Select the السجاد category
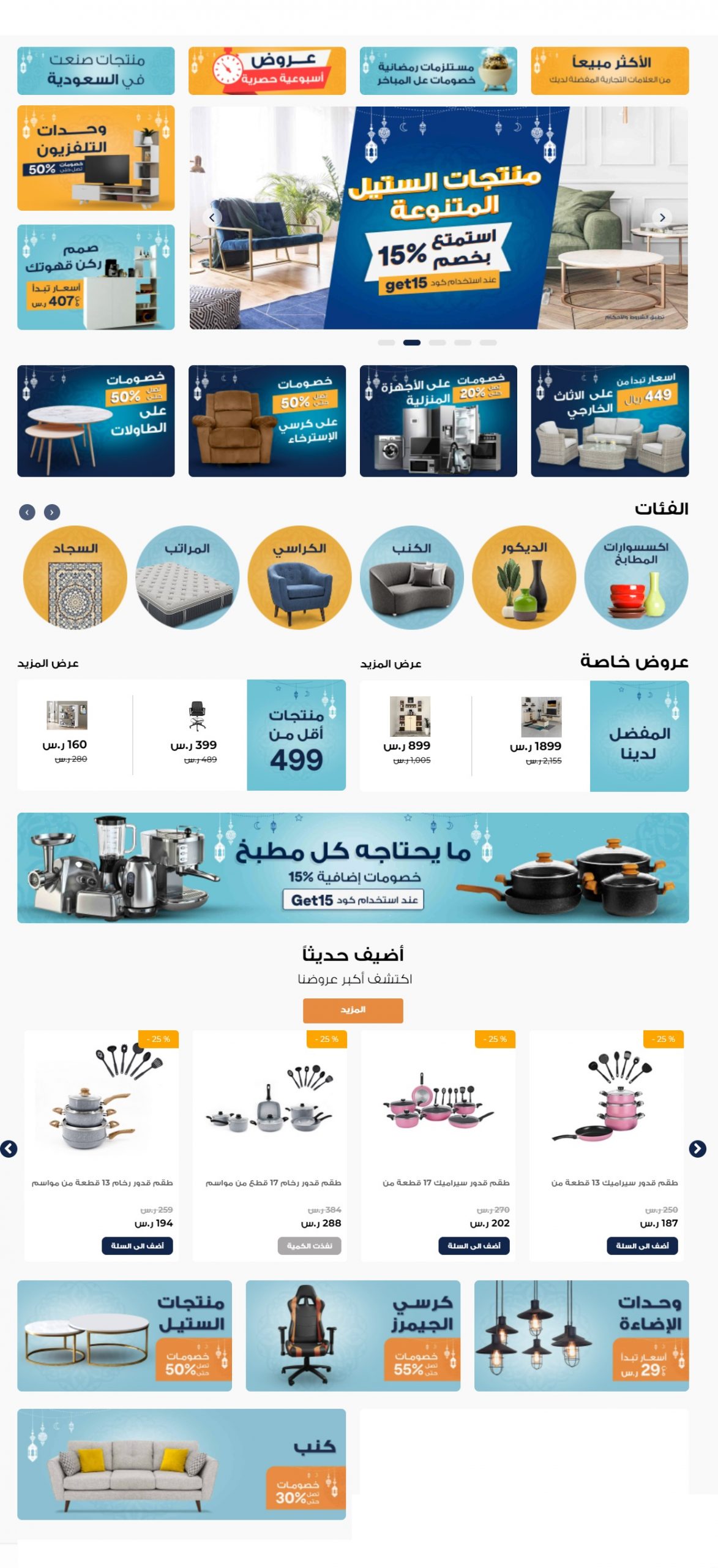 coord(75,578)
